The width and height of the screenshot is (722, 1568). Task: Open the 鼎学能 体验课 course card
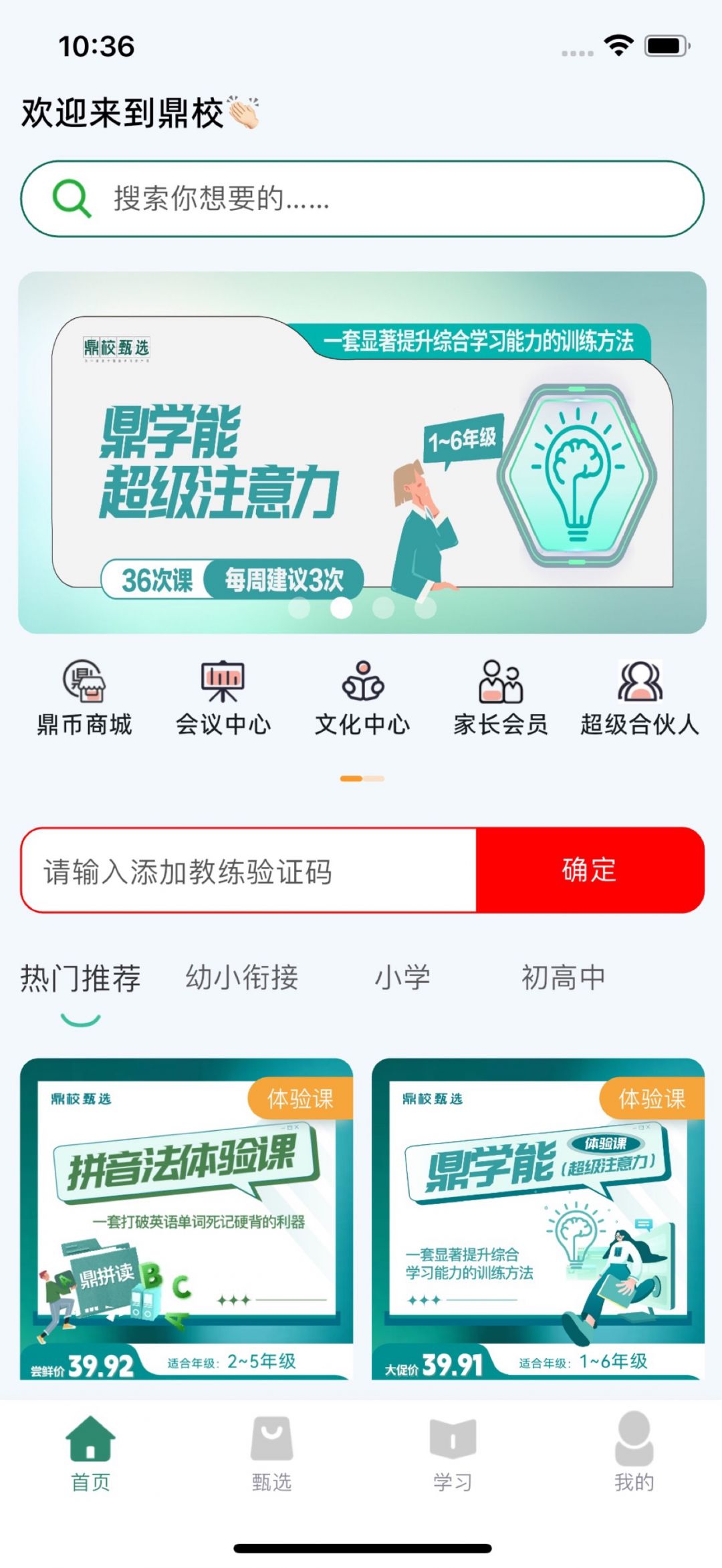pos(538,1218)
